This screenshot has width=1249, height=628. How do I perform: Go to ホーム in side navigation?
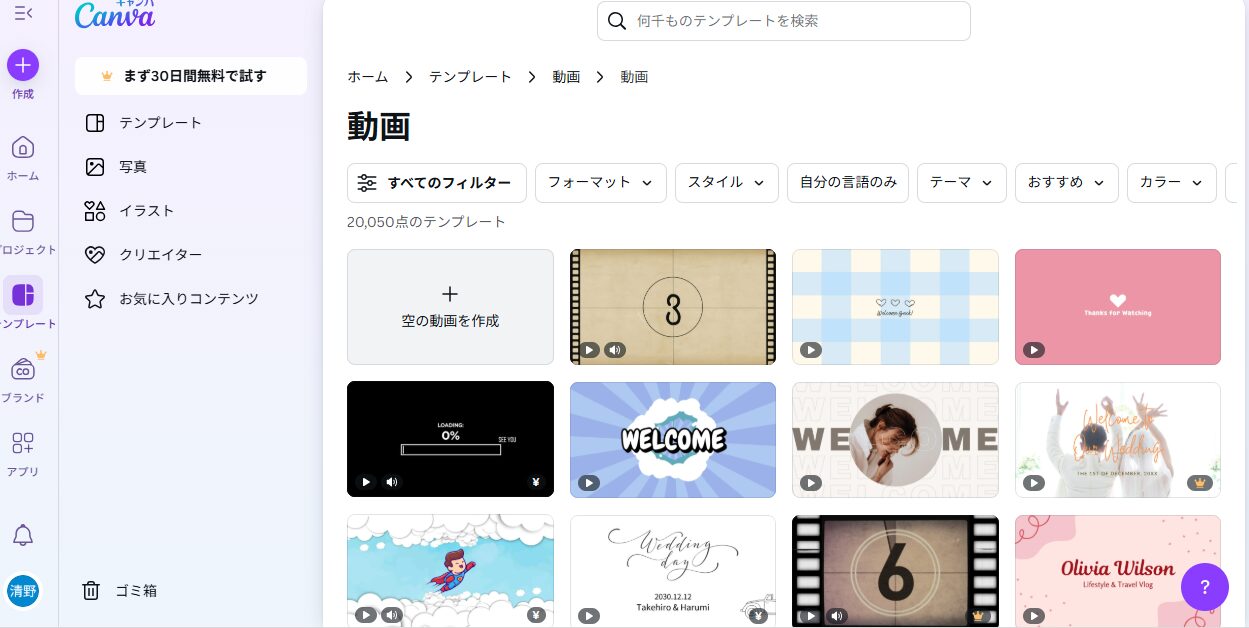point(23,158)
